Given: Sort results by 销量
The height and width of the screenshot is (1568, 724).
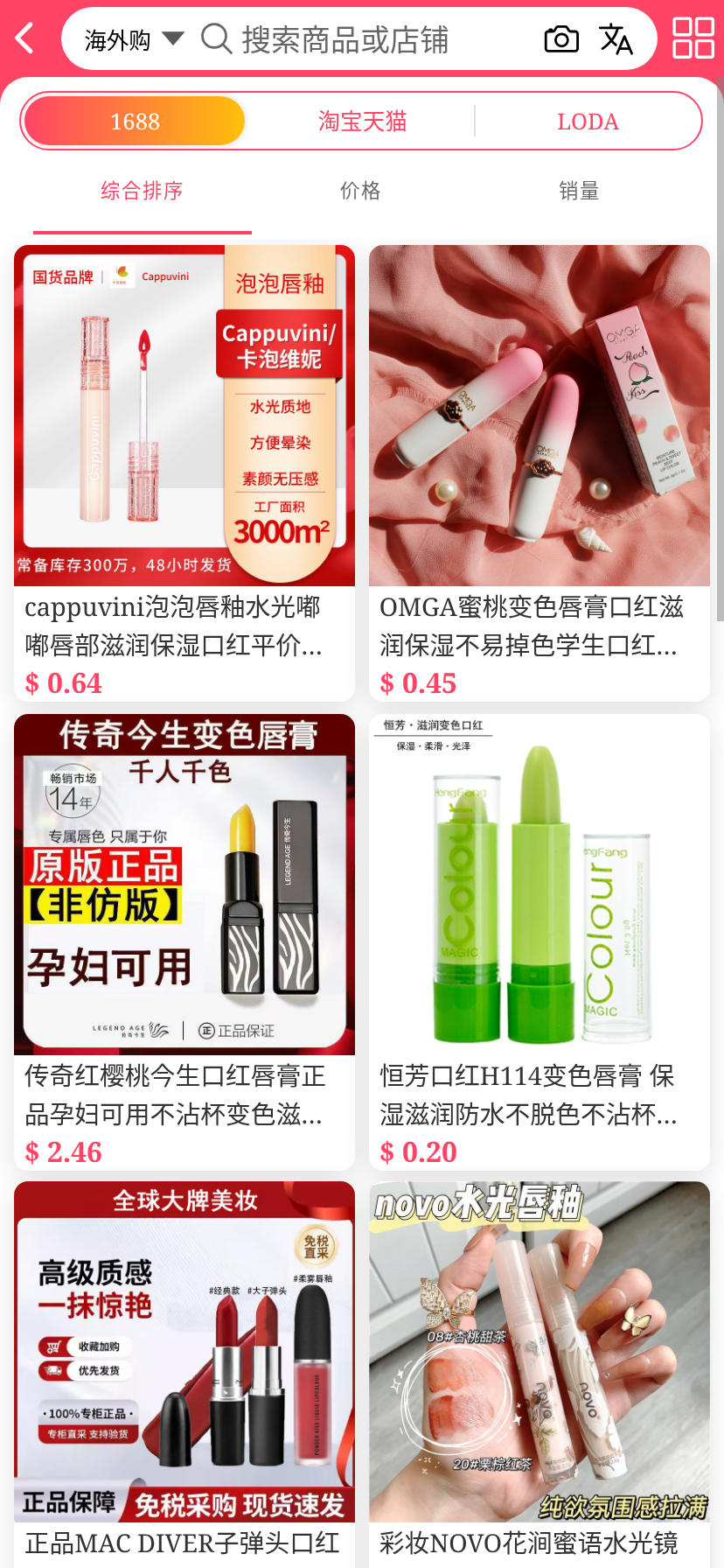Looking at the screenshot, I should click(579, 191).
